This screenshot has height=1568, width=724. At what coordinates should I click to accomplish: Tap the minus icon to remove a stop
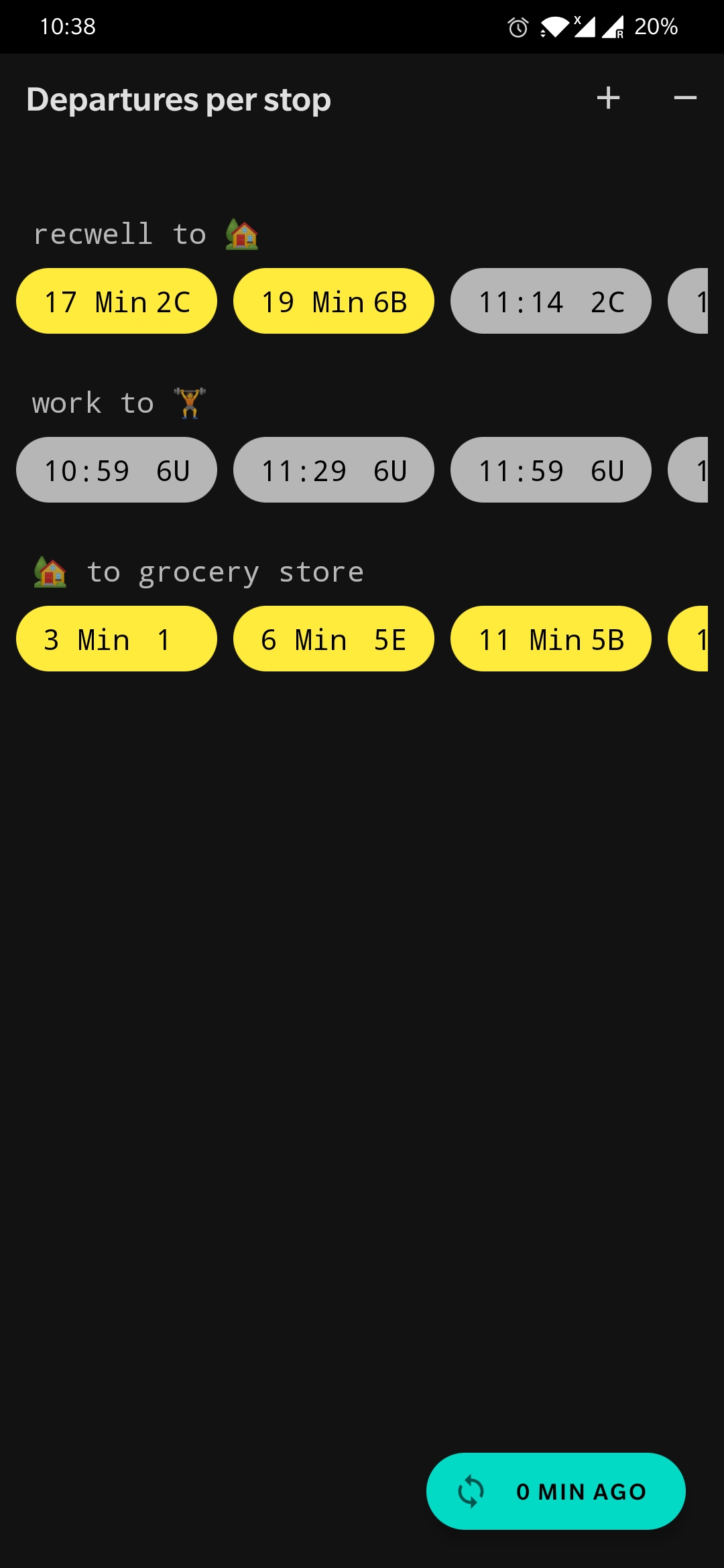click(x=685, y=99)
